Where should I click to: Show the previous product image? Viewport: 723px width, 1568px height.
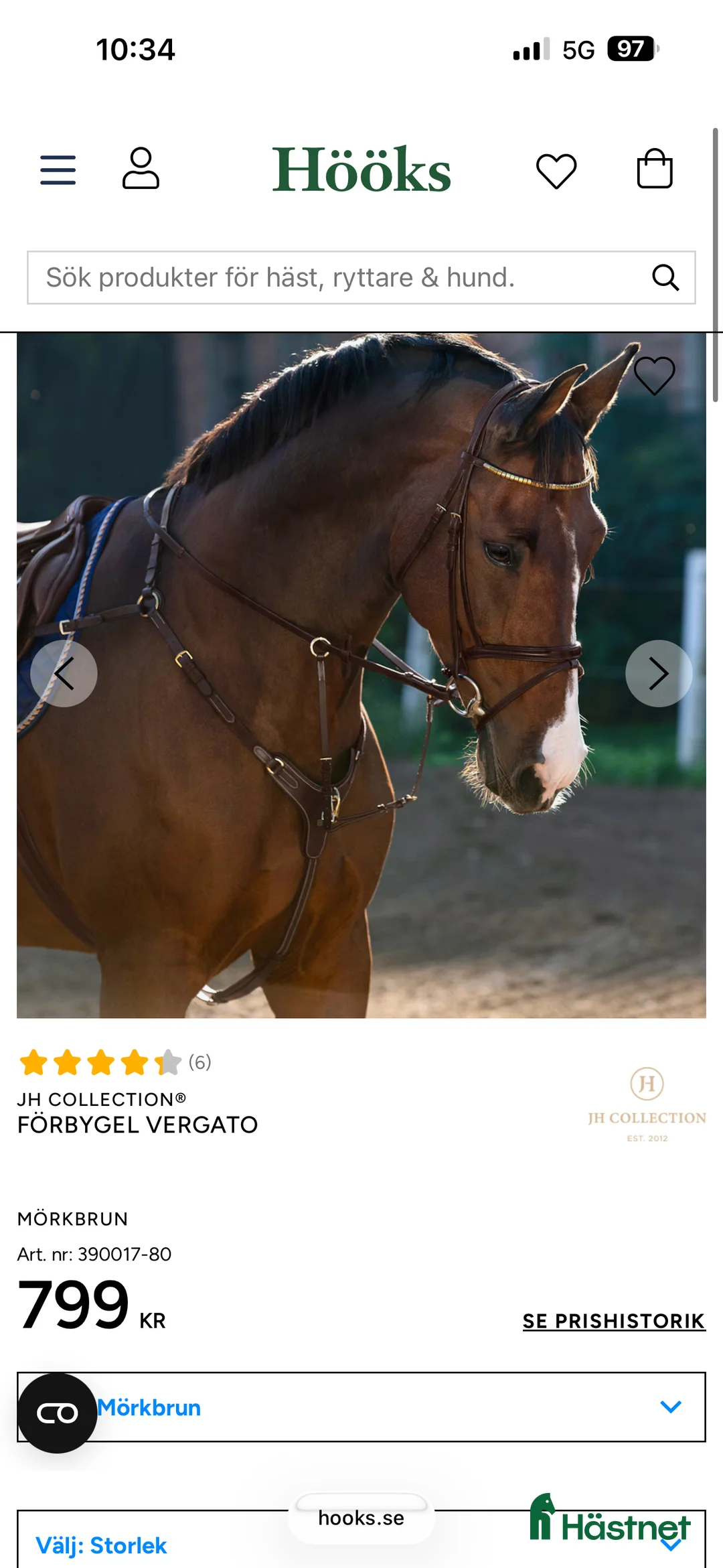point(64,674)
